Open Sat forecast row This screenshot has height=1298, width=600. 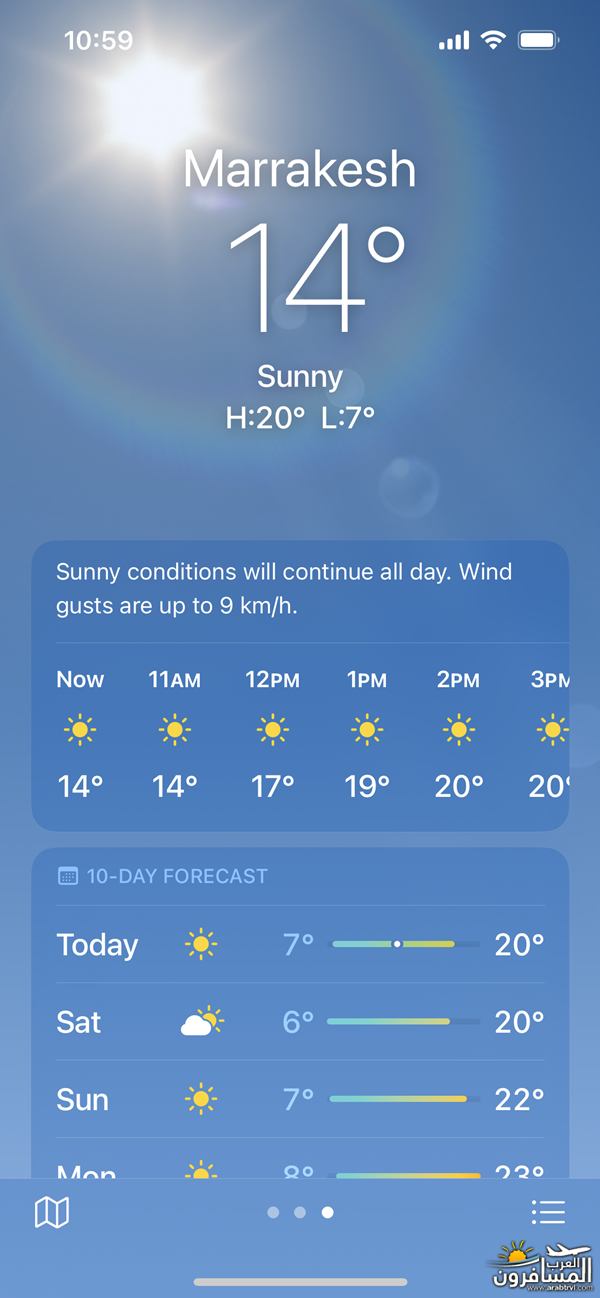[x=300, y=1022]
